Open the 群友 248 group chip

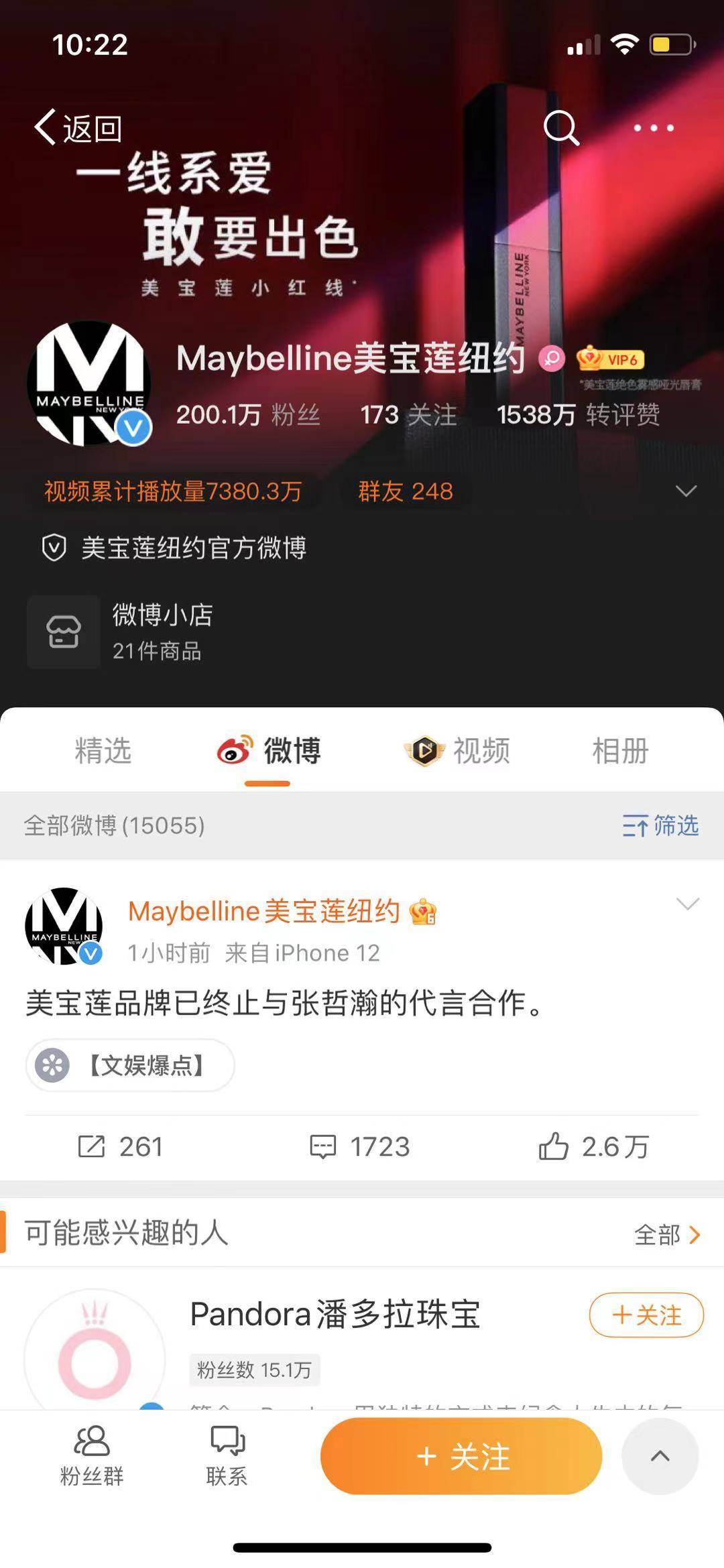coord(406,491)
